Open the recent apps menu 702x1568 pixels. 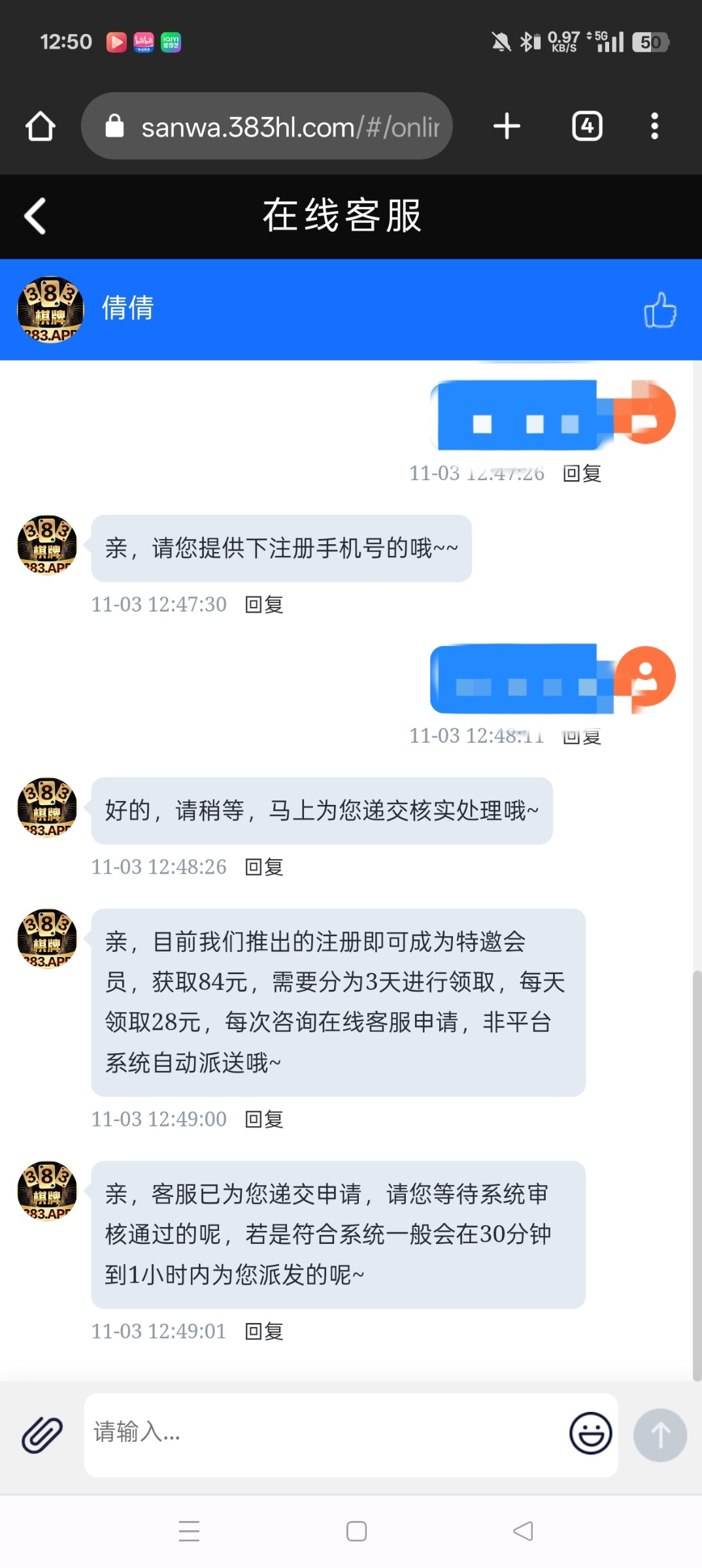click(189, 1531)
